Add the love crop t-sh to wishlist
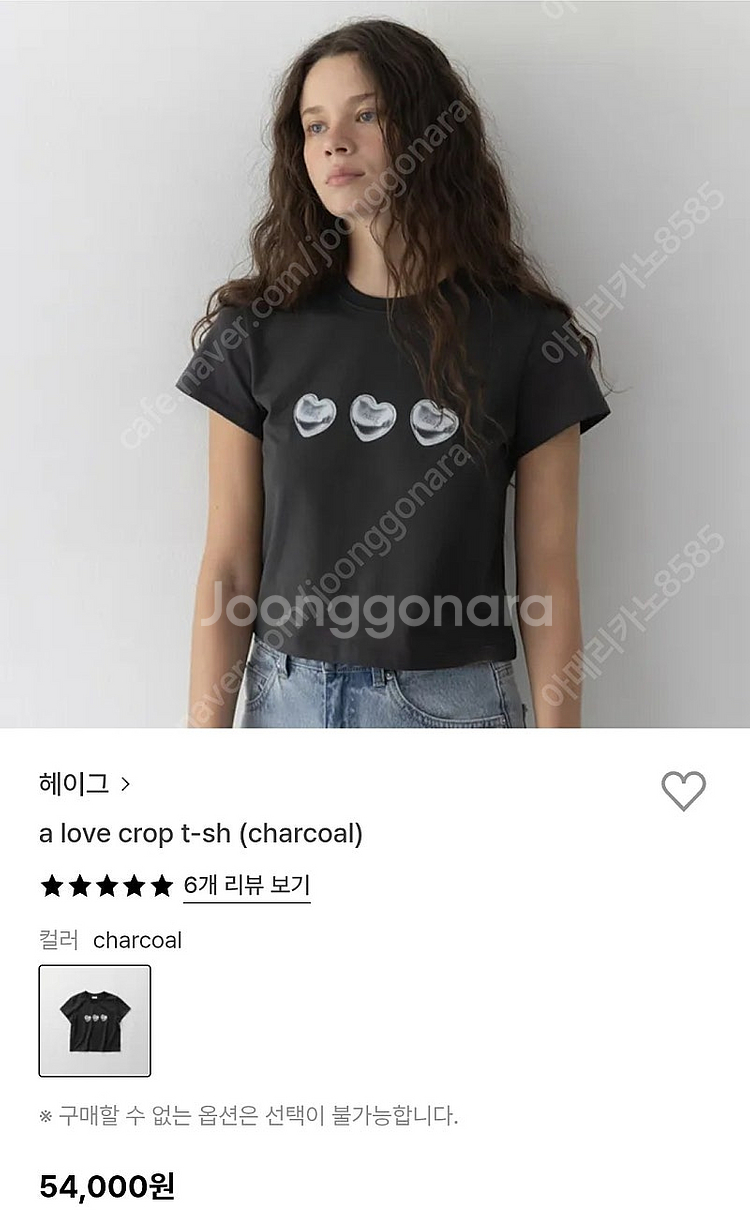Viewport: 750px width, 1219px height. (x=684, y=791)
